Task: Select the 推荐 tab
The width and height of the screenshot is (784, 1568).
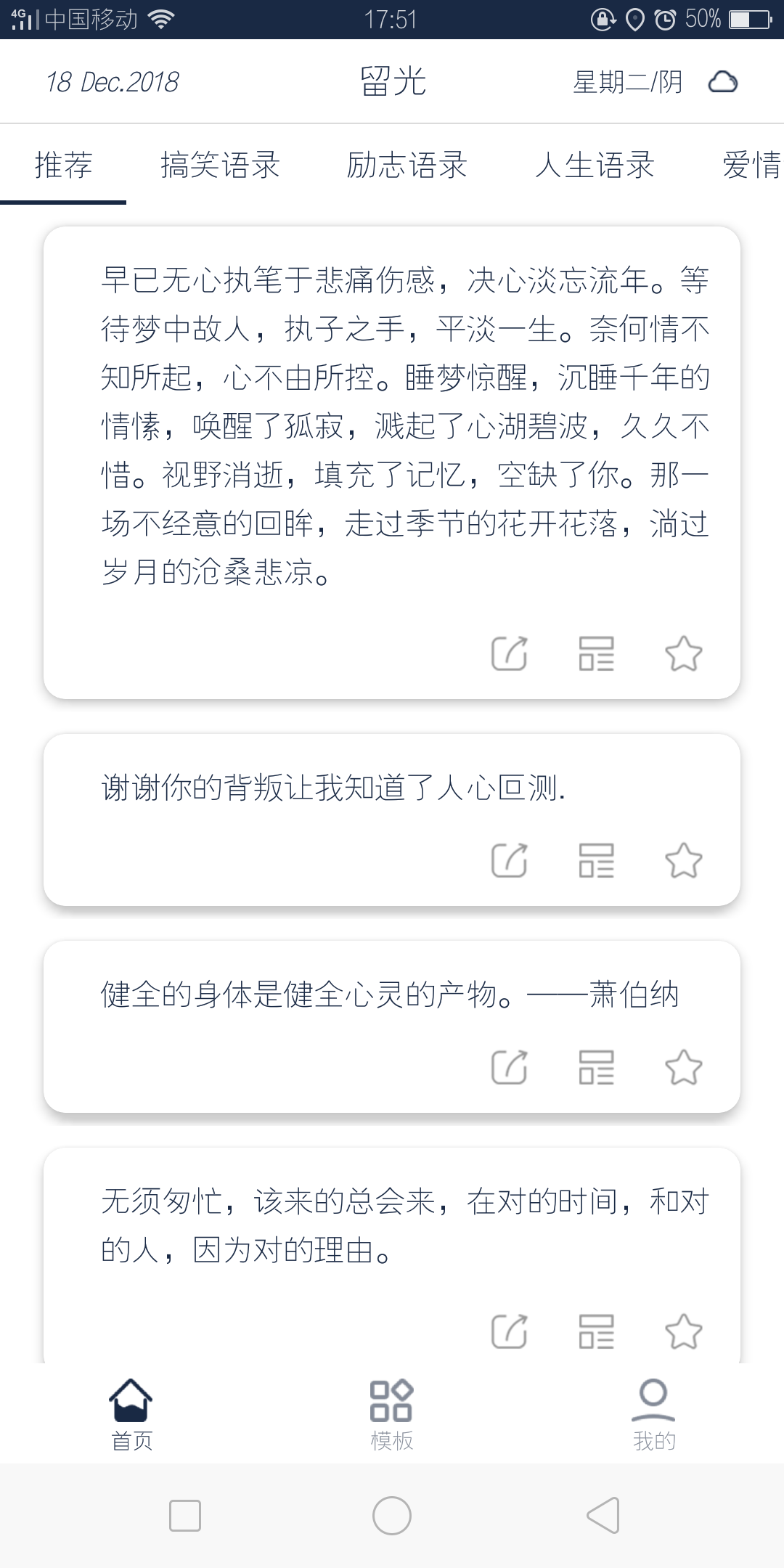Action: pyautogui.click(x=63, y=165)
